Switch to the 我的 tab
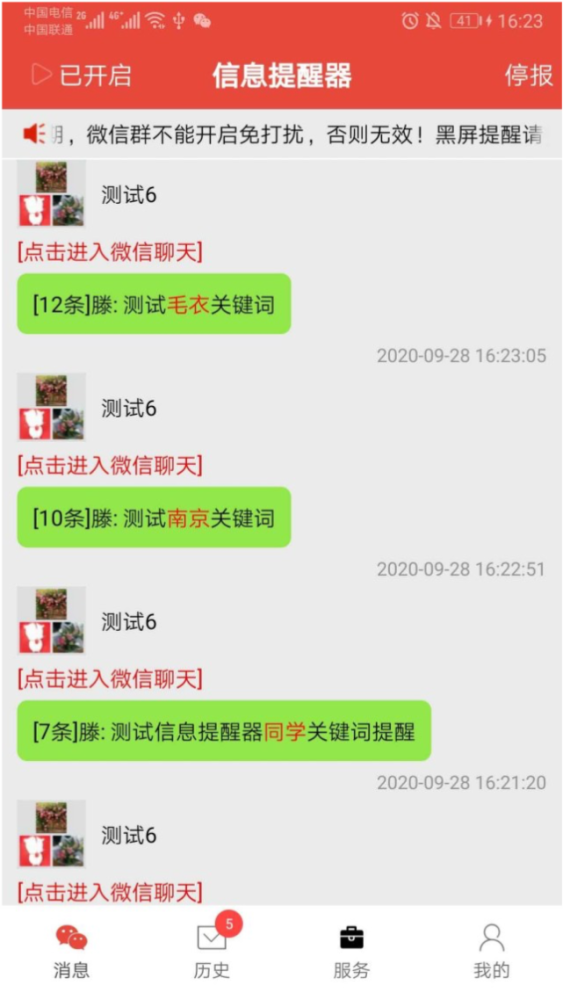 tap(492, 952)
